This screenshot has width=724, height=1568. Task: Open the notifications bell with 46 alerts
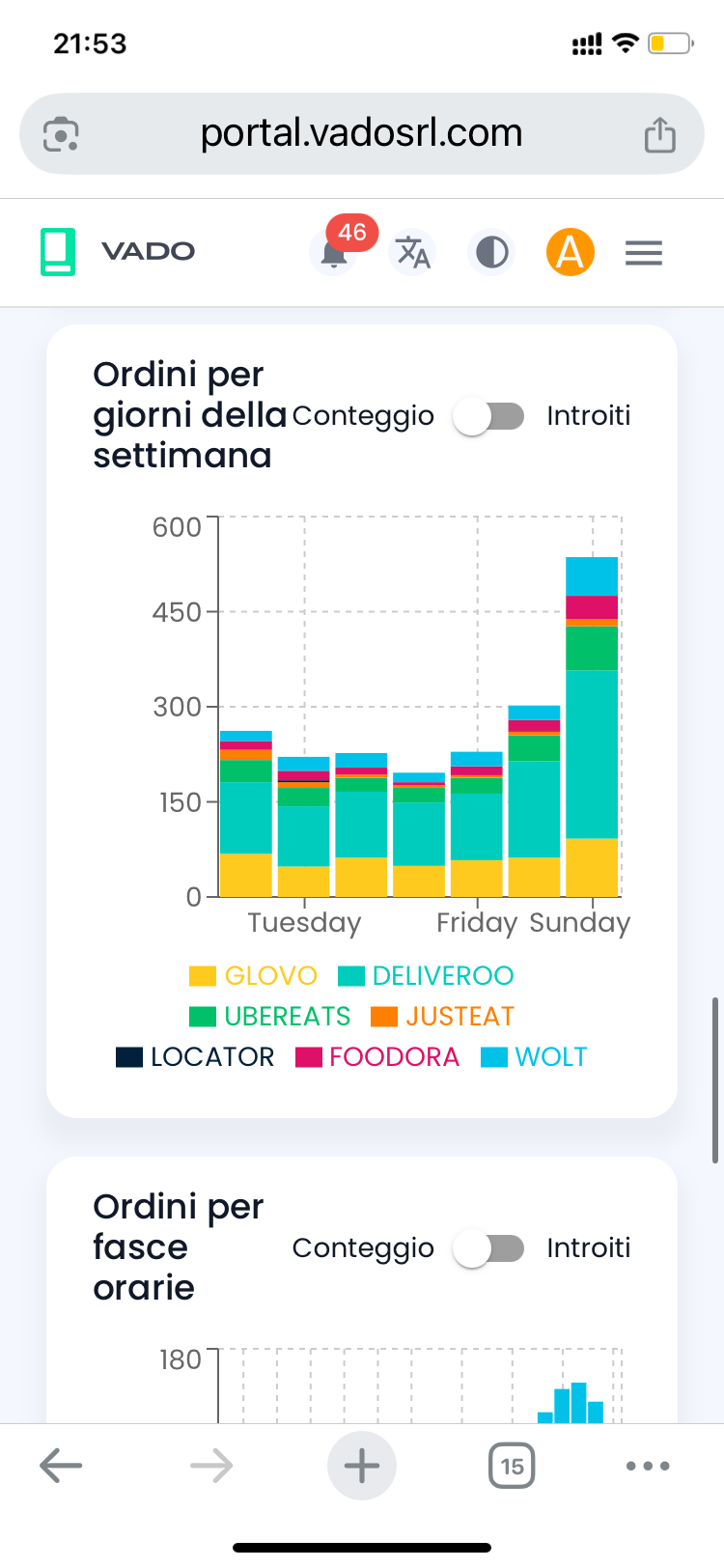[x=333, y=253]
